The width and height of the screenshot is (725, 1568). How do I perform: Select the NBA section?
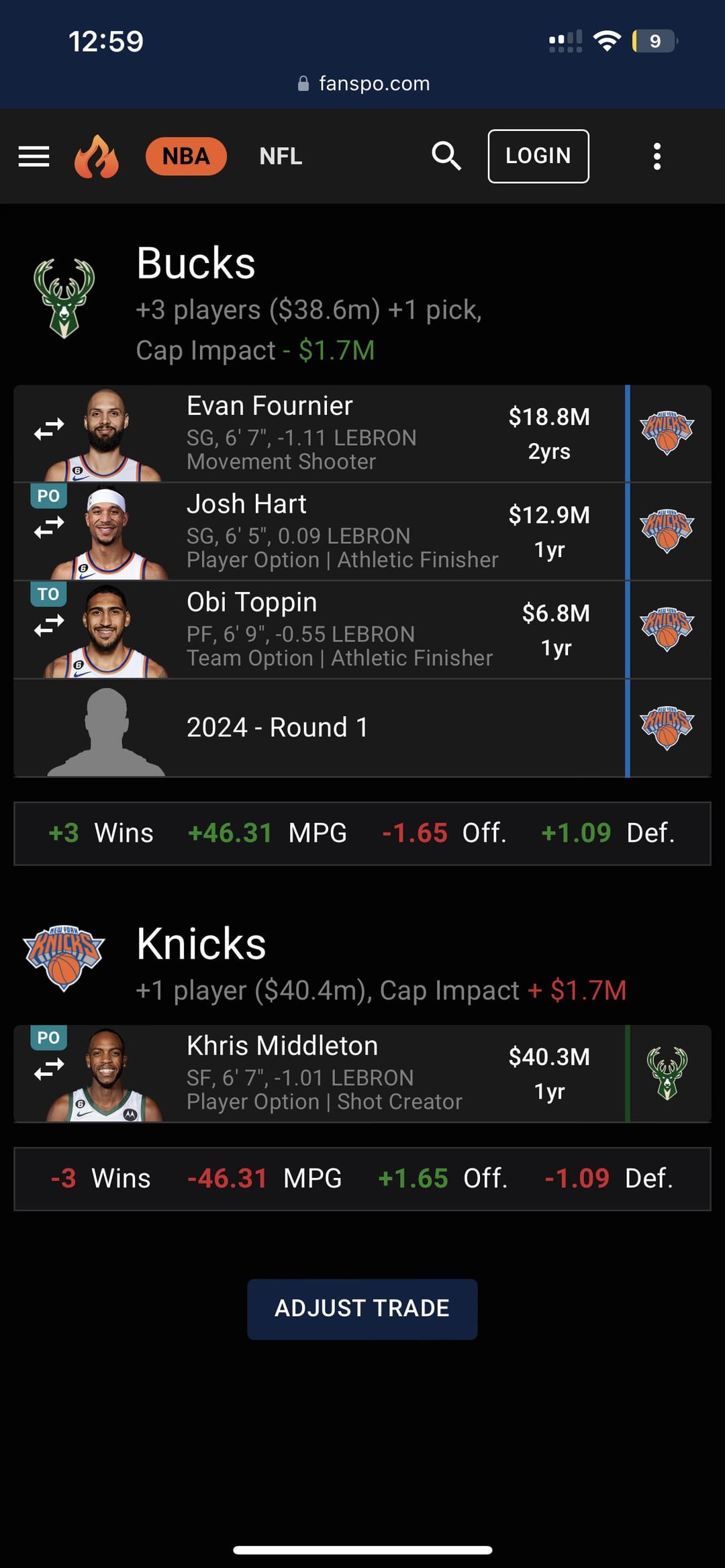[x=186, y=156]
